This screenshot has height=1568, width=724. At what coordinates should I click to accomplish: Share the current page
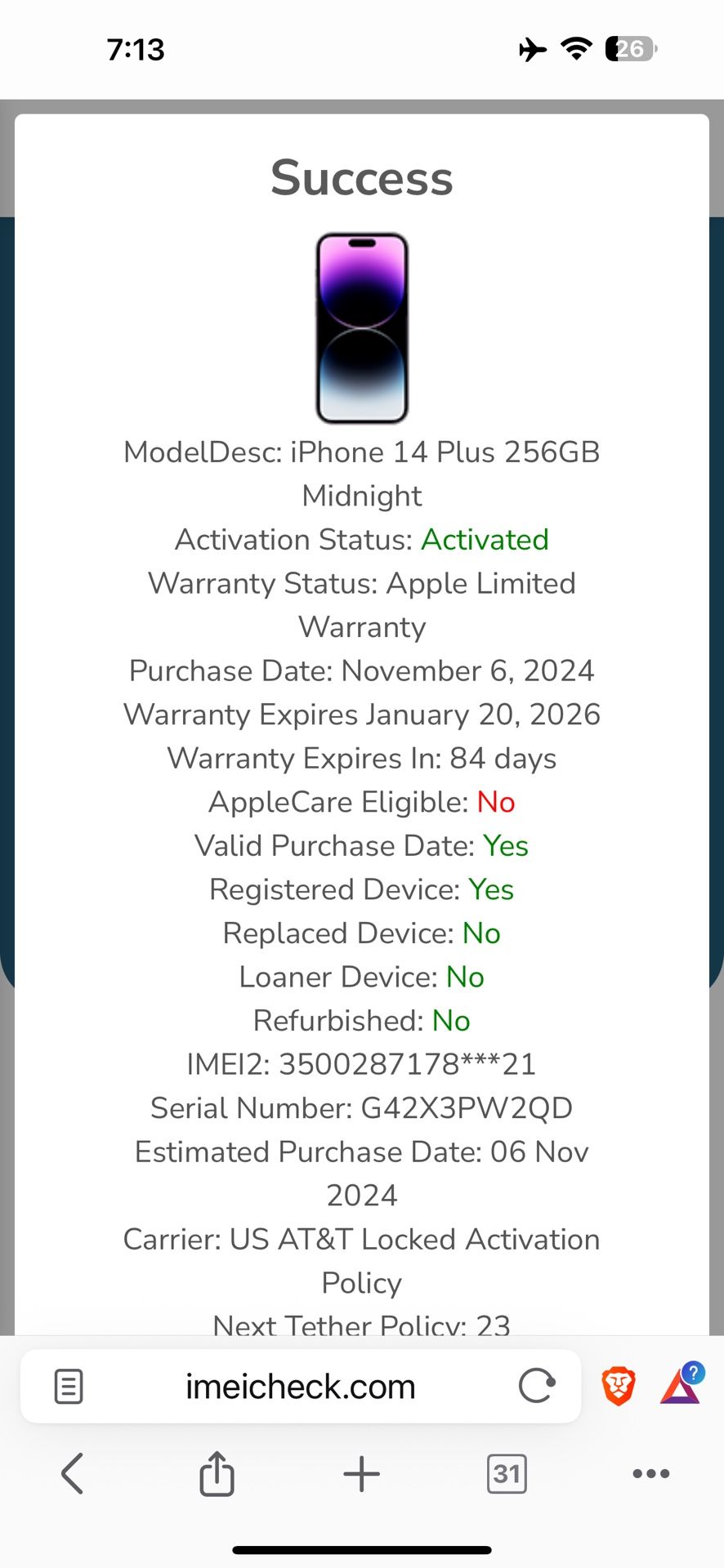click(216, 1473)
